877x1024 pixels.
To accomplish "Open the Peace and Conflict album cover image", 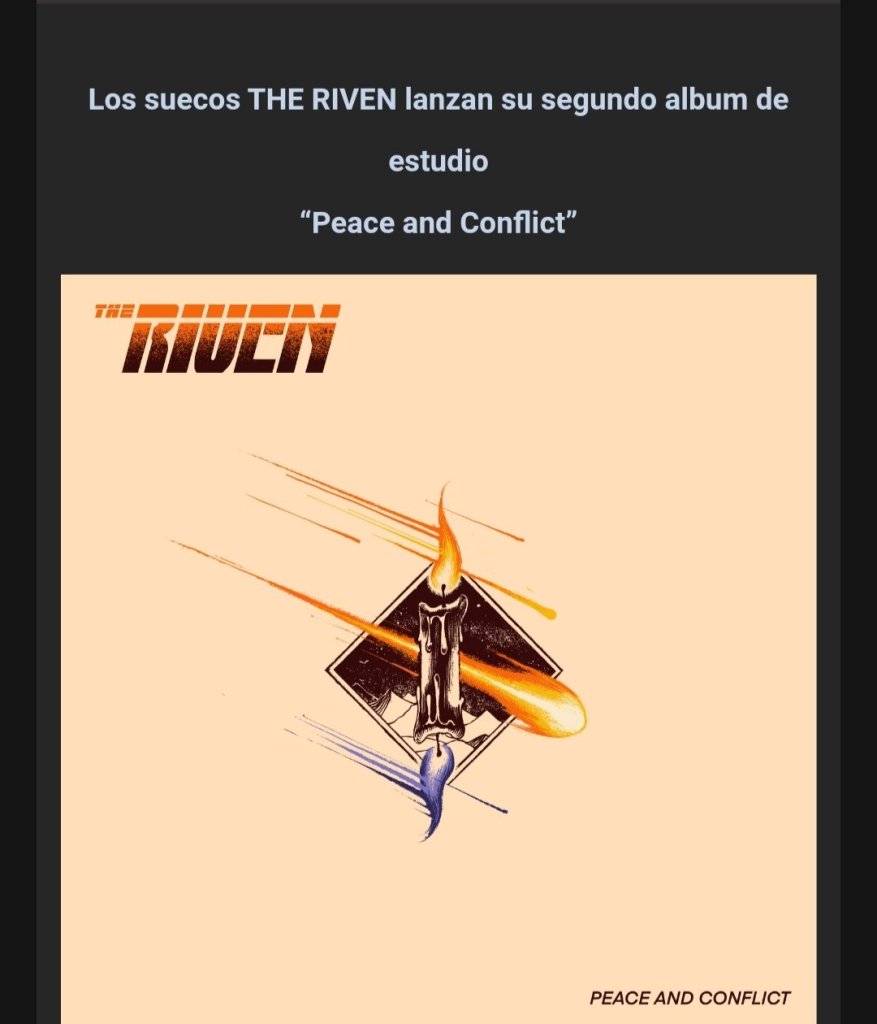I will [x=438, y=648].
